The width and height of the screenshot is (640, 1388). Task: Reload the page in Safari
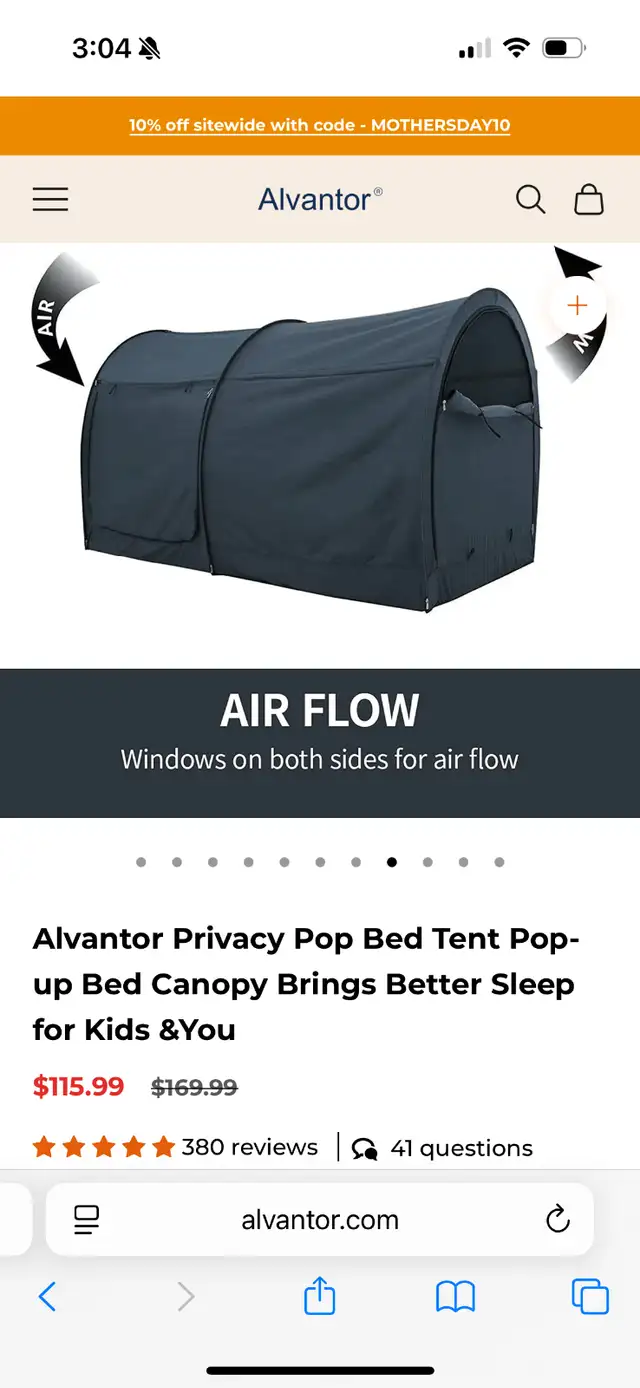tap(557, 1219)
